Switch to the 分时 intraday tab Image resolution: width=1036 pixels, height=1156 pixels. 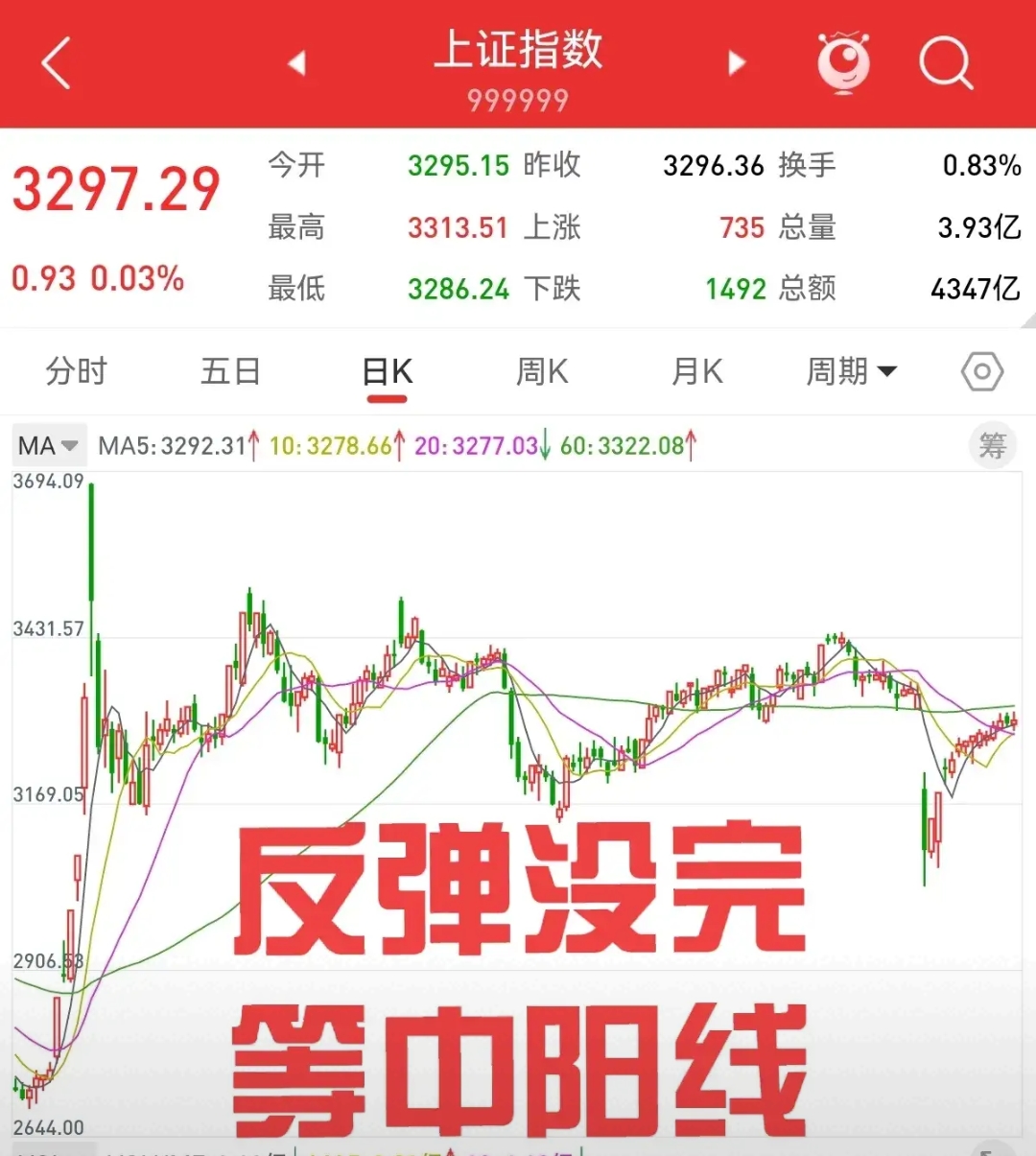[x=77, y=371]
